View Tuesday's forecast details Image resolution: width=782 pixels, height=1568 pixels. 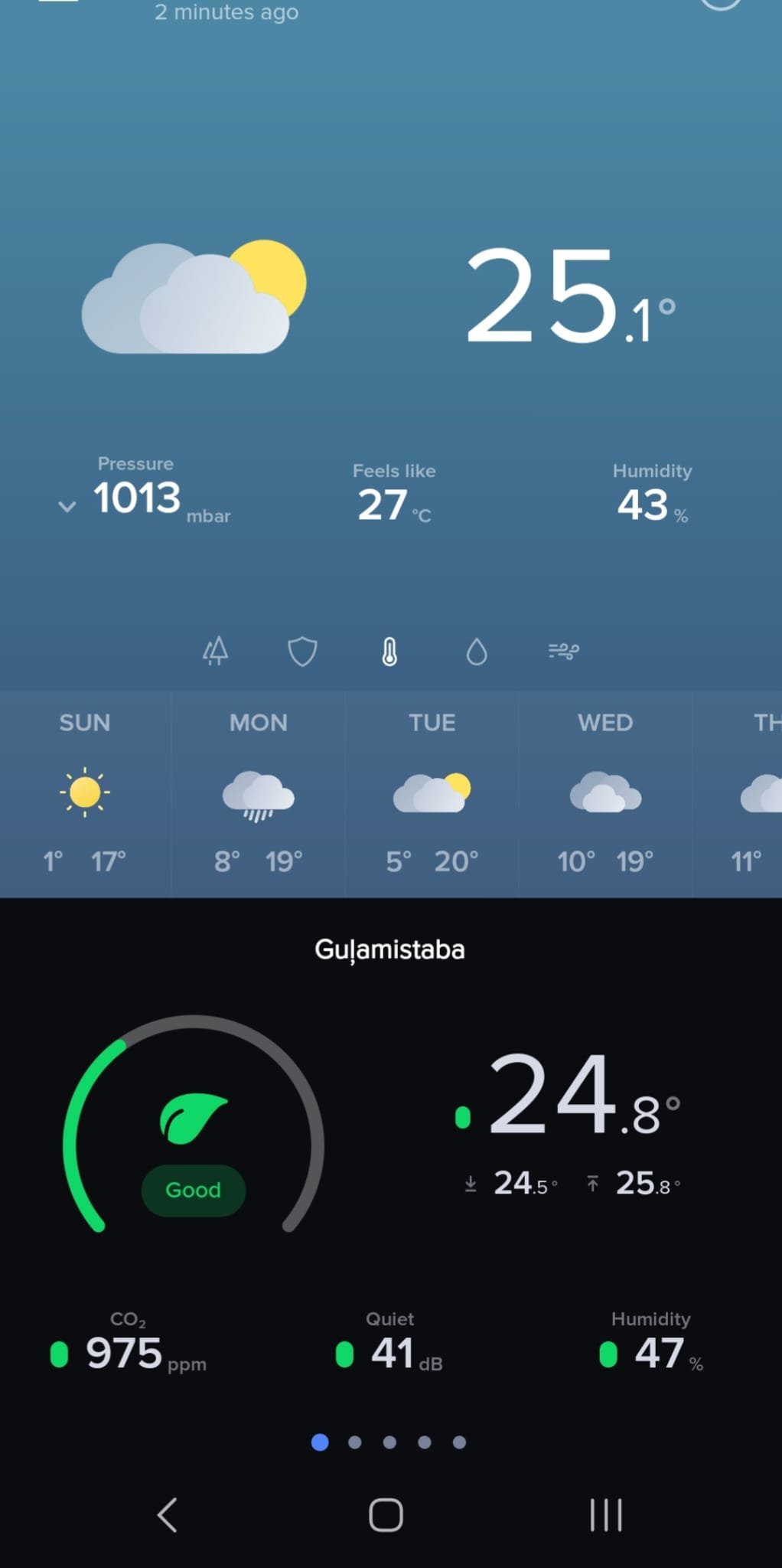[432, 794]
